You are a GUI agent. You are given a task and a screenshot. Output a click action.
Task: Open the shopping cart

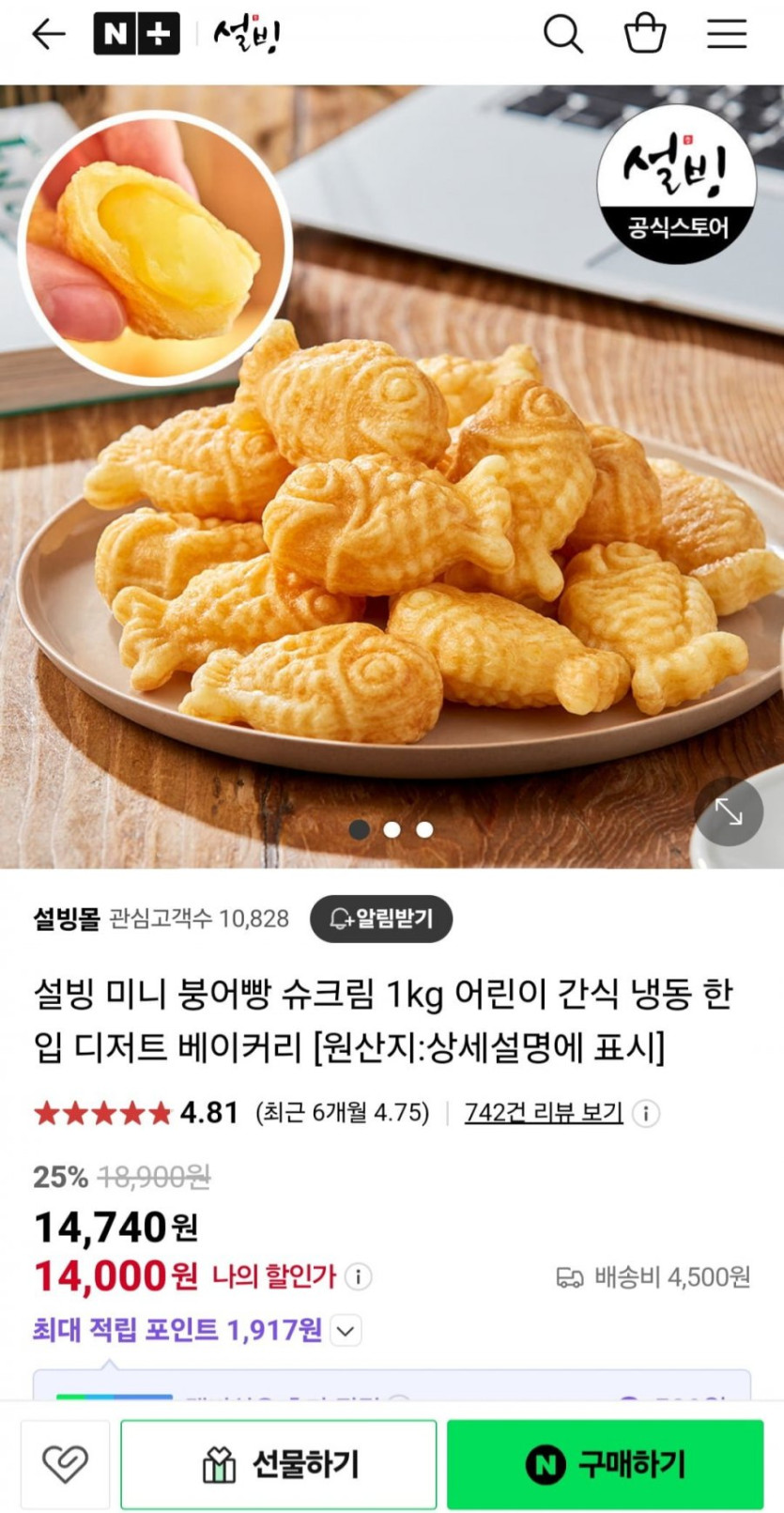pyautogui.click(x=645, y=35)
